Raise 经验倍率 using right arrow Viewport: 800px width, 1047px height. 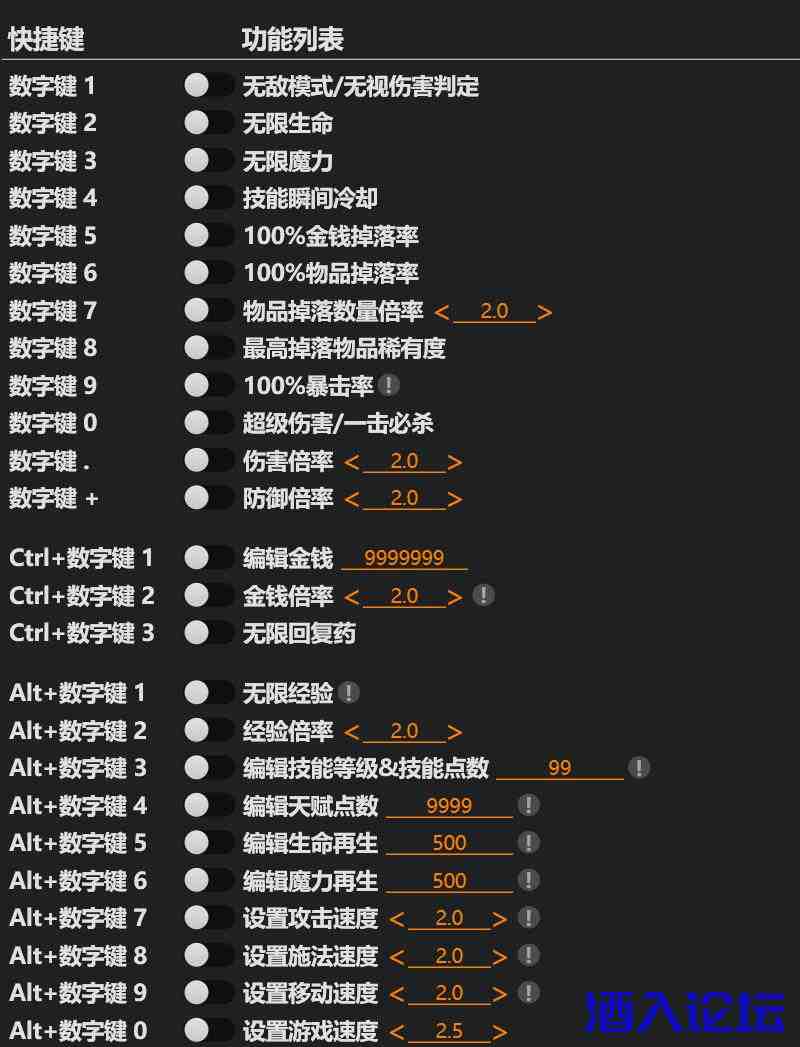coord(455,732)
